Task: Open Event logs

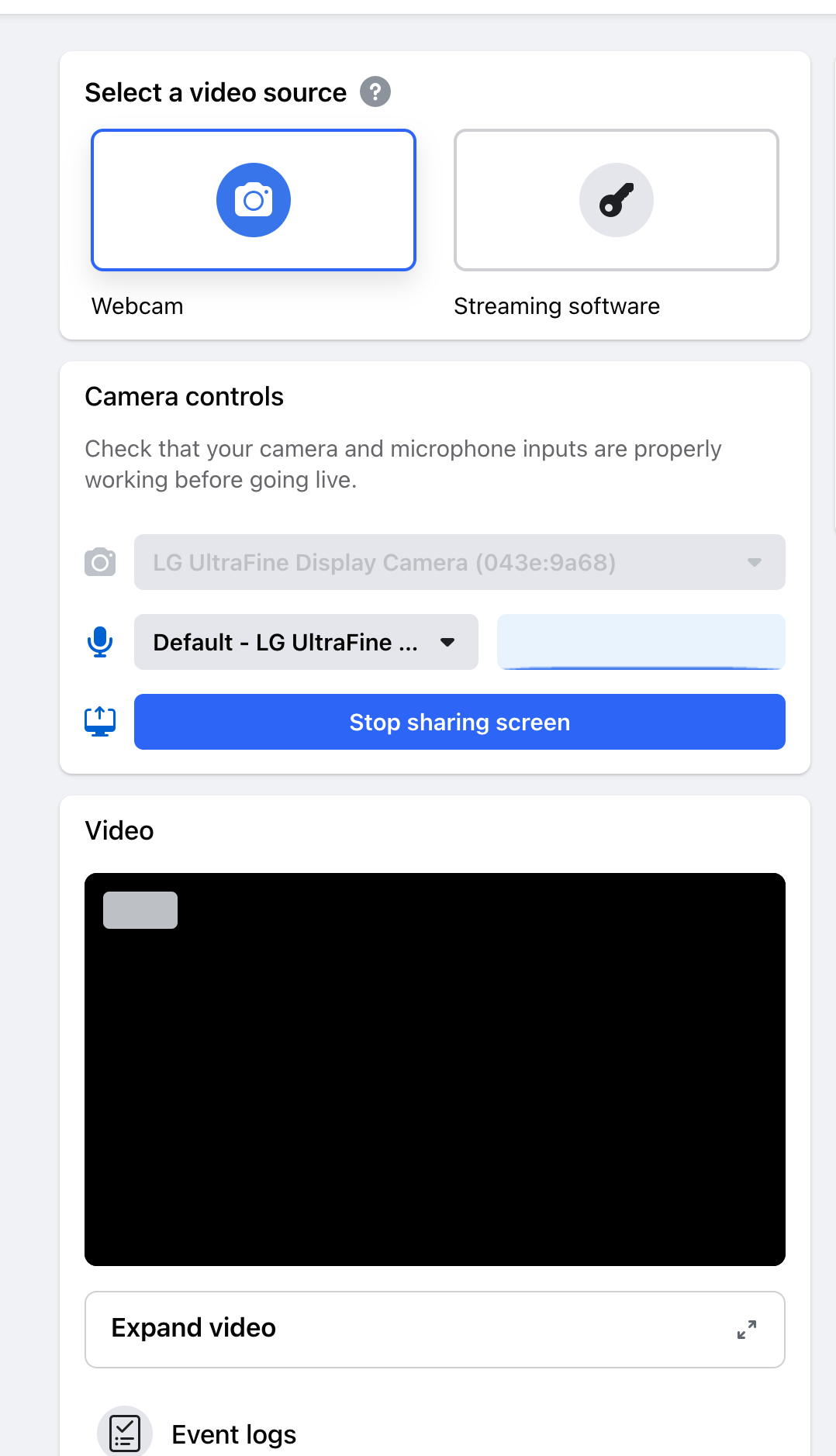Action: (x=233, y=1434)
